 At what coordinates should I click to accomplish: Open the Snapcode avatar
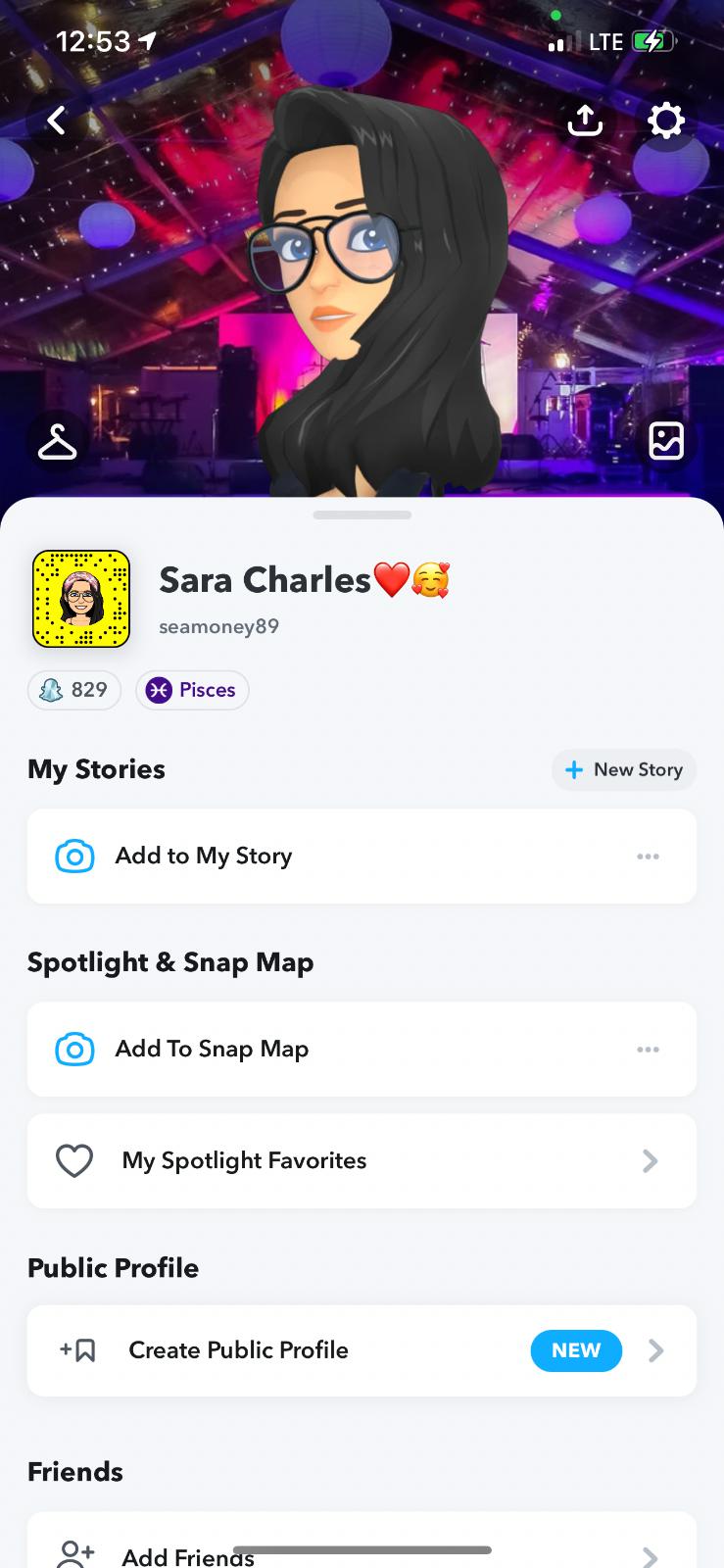pos(81,599)
